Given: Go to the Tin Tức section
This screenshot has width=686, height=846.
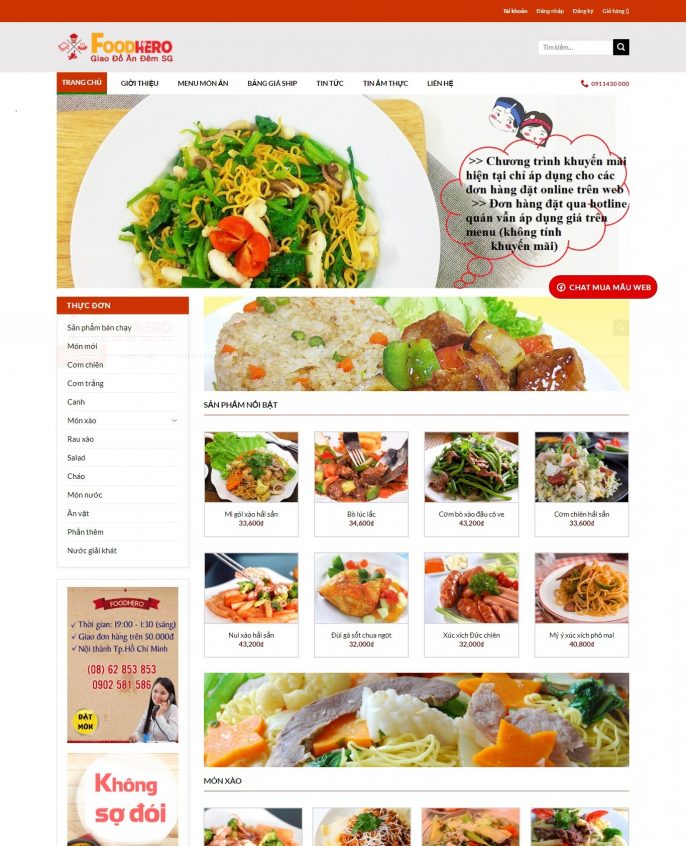Looking at the screenshot, I should pos(330,83).
